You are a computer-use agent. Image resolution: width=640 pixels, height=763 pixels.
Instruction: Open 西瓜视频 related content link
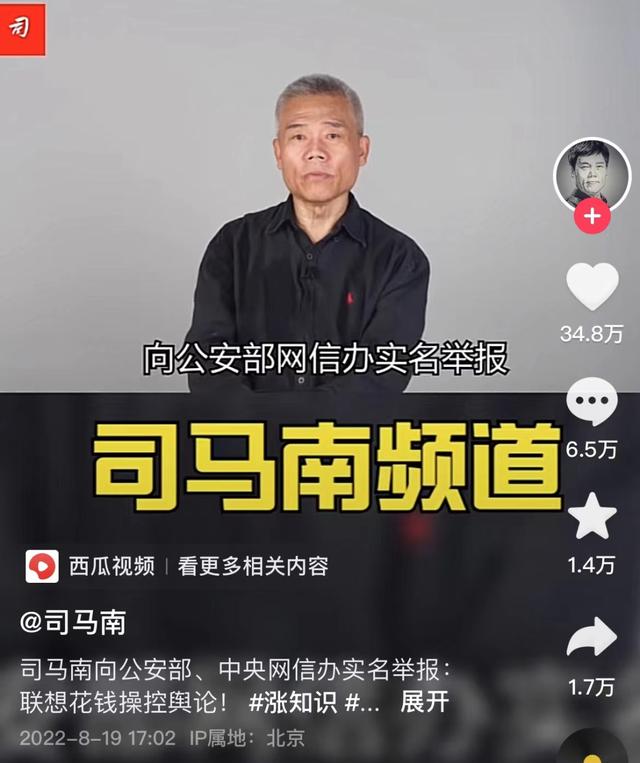tap(252, 566)
